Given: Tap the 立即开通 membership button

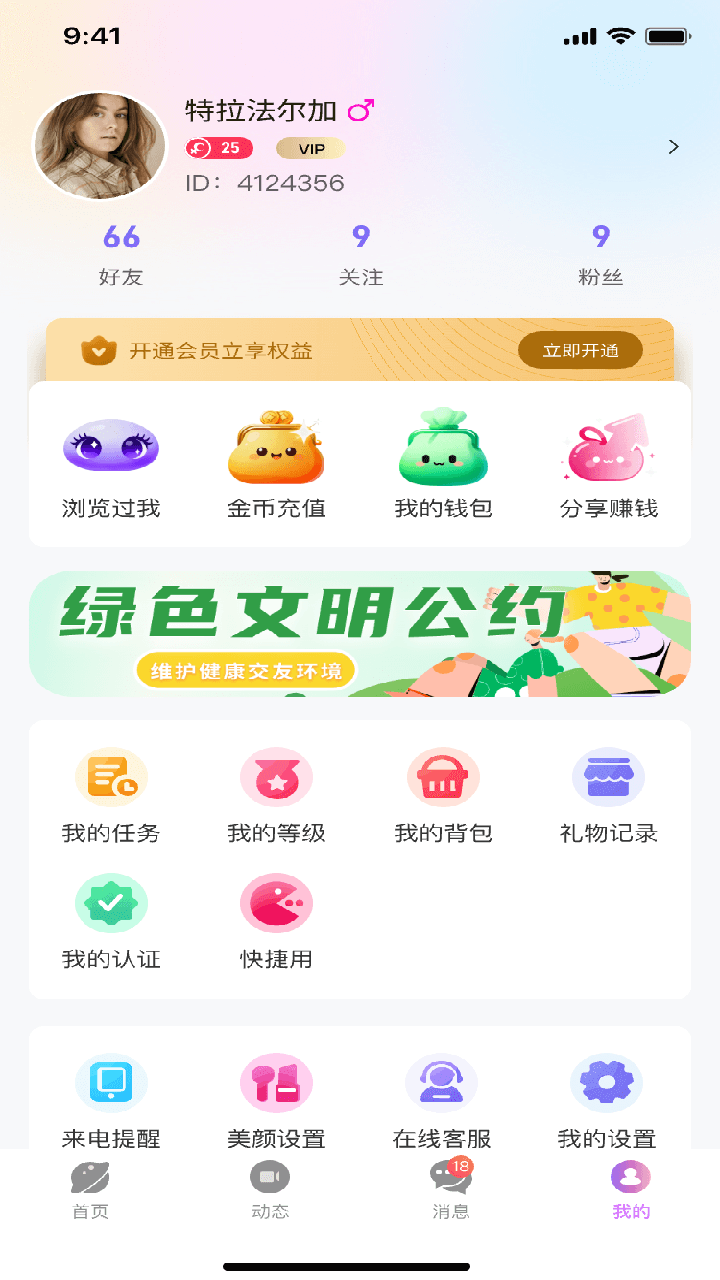Looking at the screenshot, I should click(580, 351).
